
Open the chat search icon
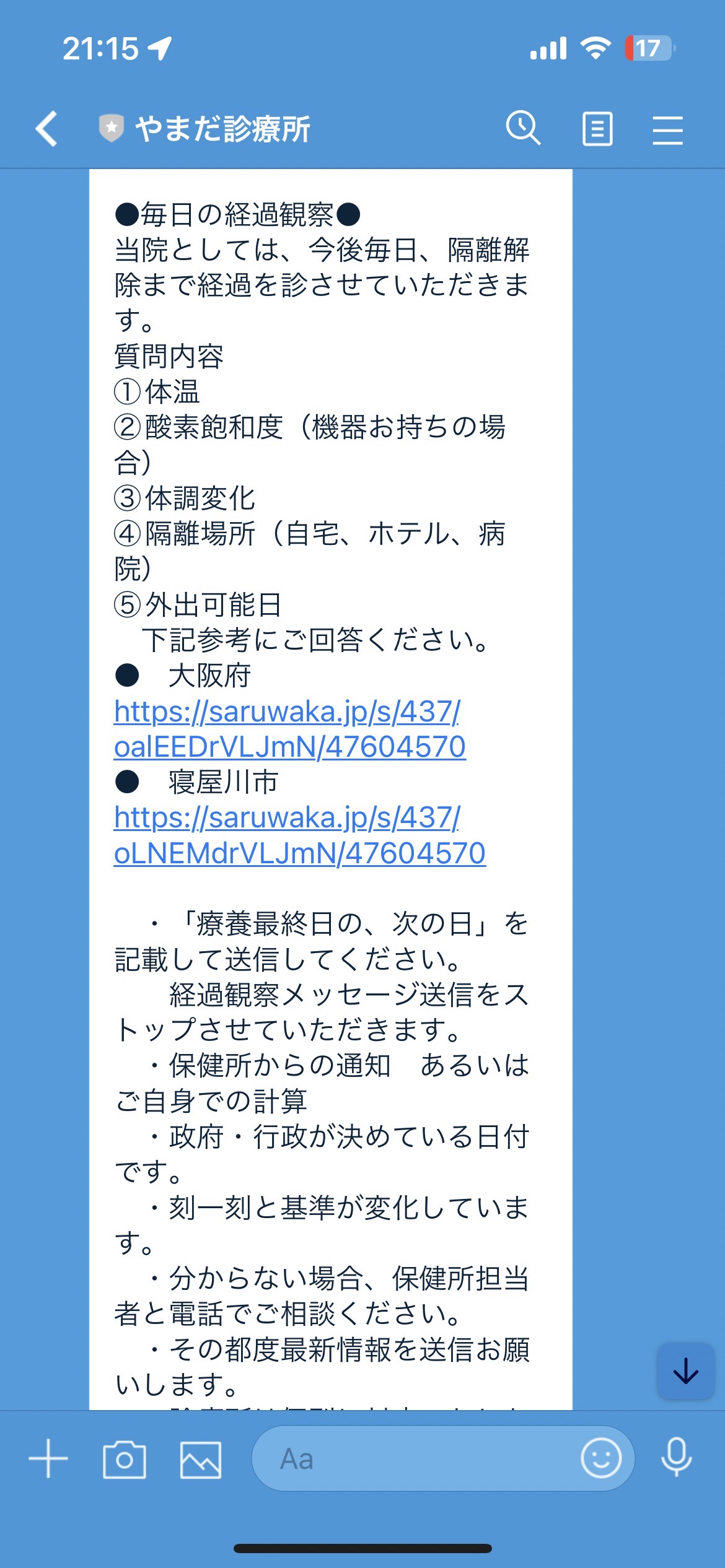pos(524,128)
